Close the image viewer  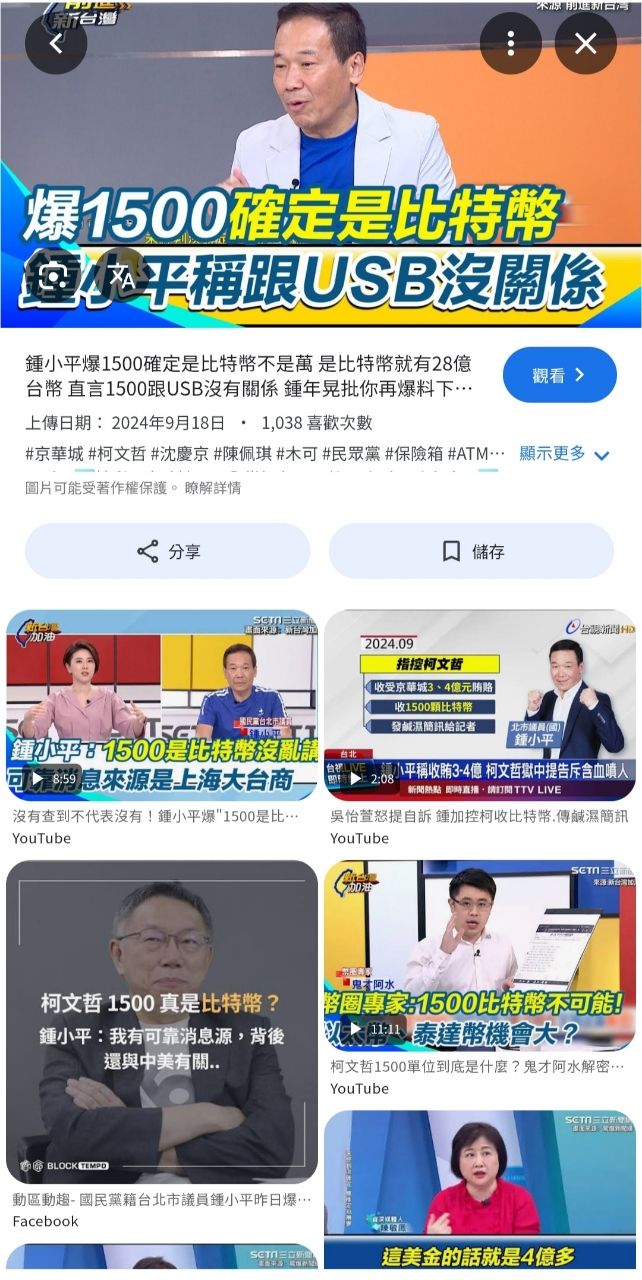coord(586,43)
